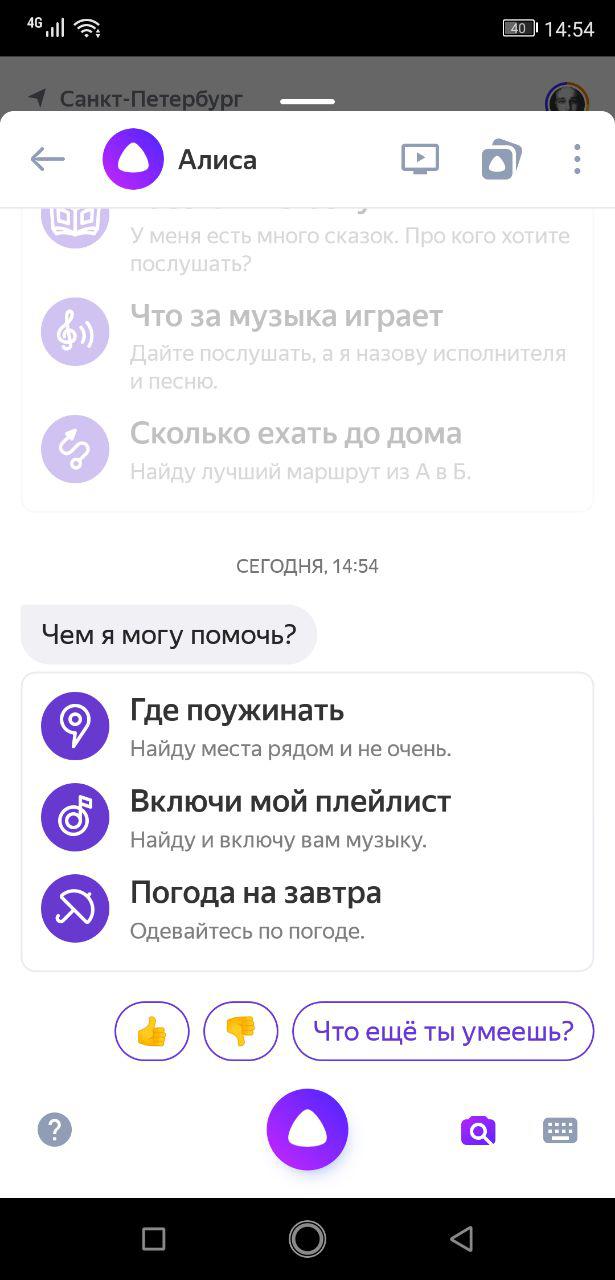Select the Где поужинать suggestion
The image size is (615, 1280).
[x=307, y=727]
